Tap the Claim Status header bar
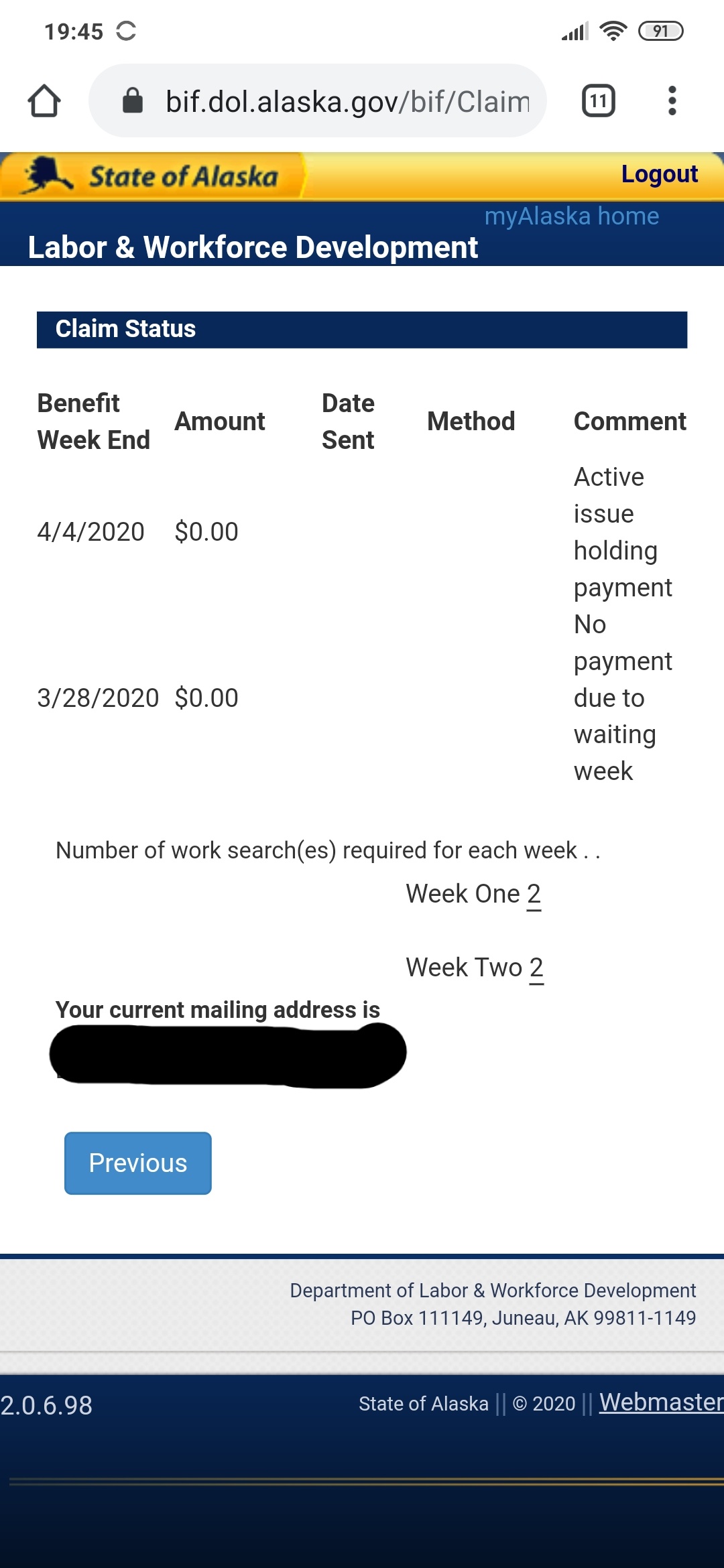Screen dimensions: 724x1568 362,328
